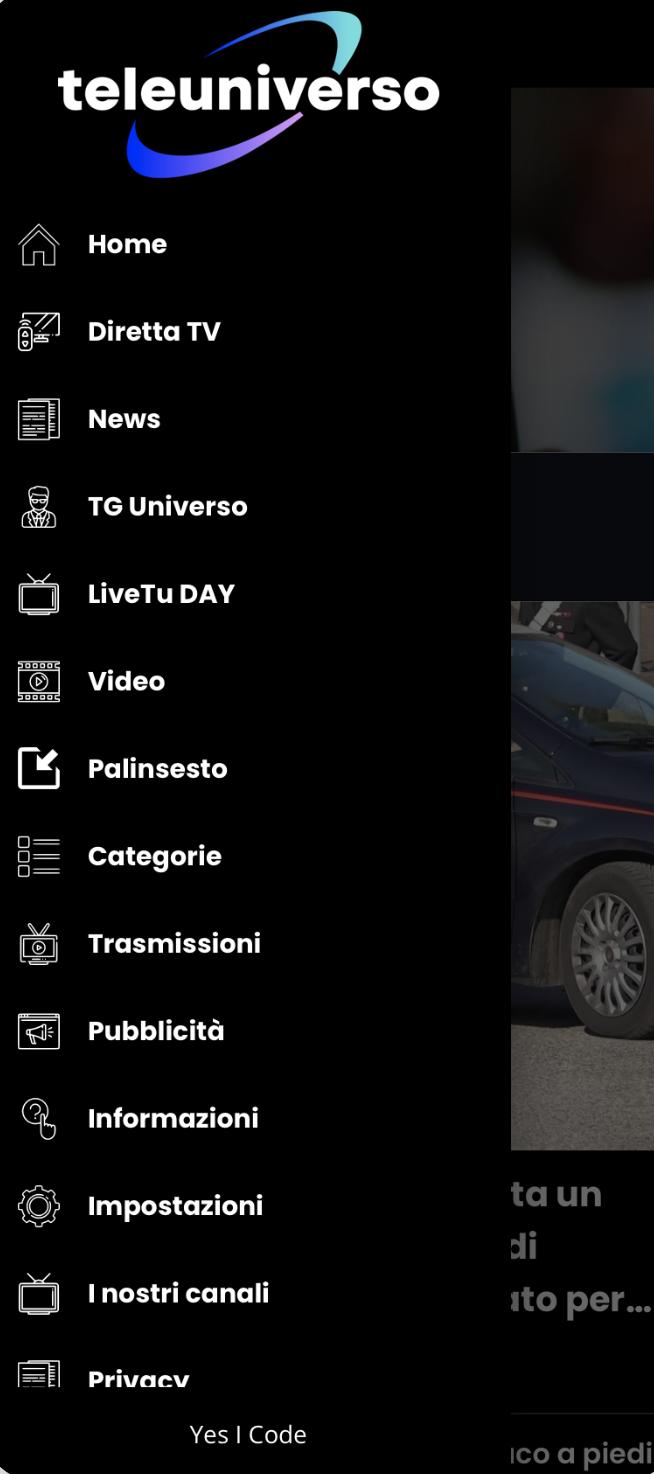View the Palinsesto schedule
Image resolution: width=654 pixels, height=1474 pixels.
[255, 769]
